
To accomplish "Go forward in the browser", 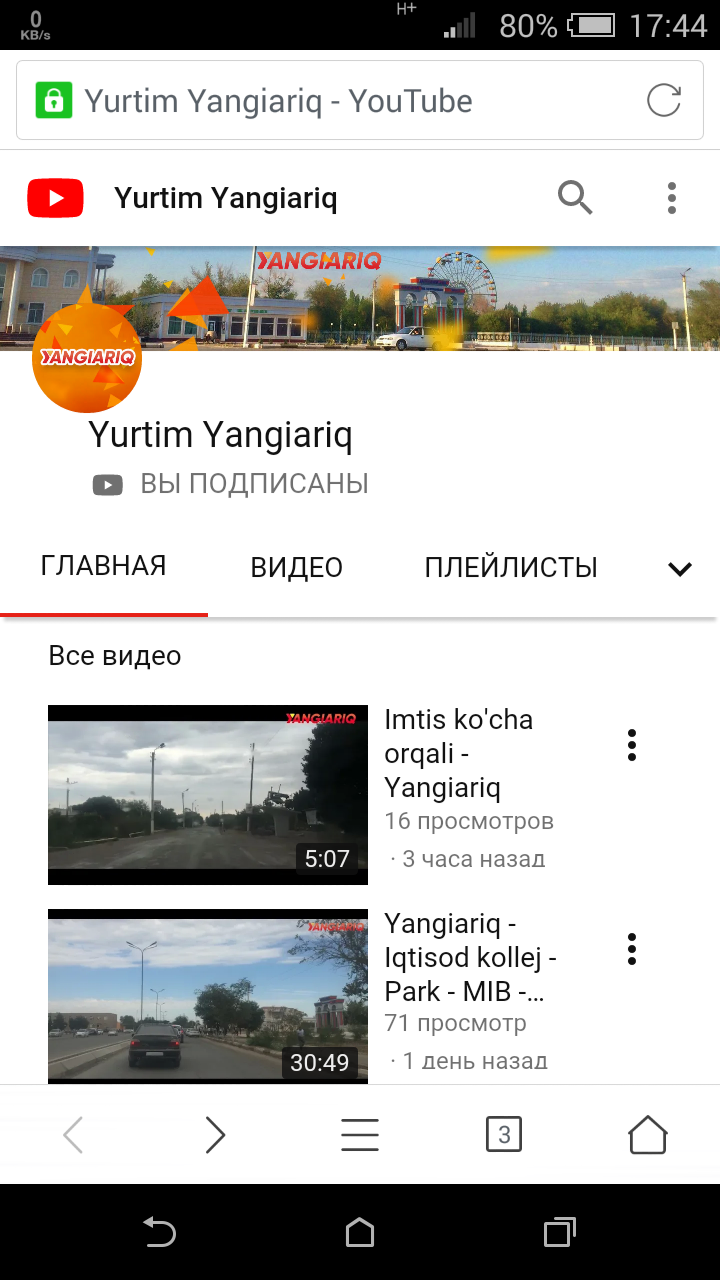I will click(x=215, y=1135).
